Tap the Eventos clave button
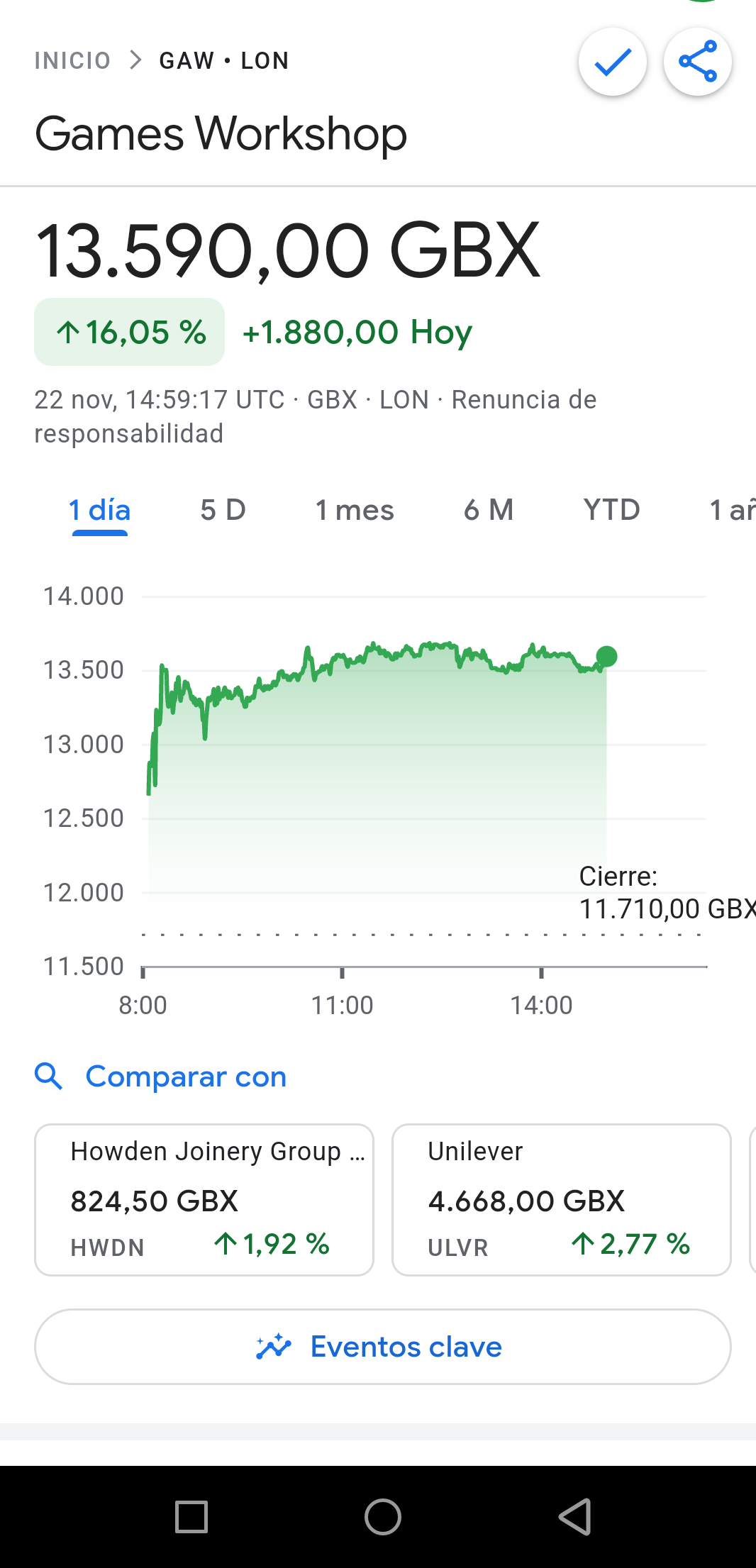This screenshot has height=1568, width=756. point(383,1347)
